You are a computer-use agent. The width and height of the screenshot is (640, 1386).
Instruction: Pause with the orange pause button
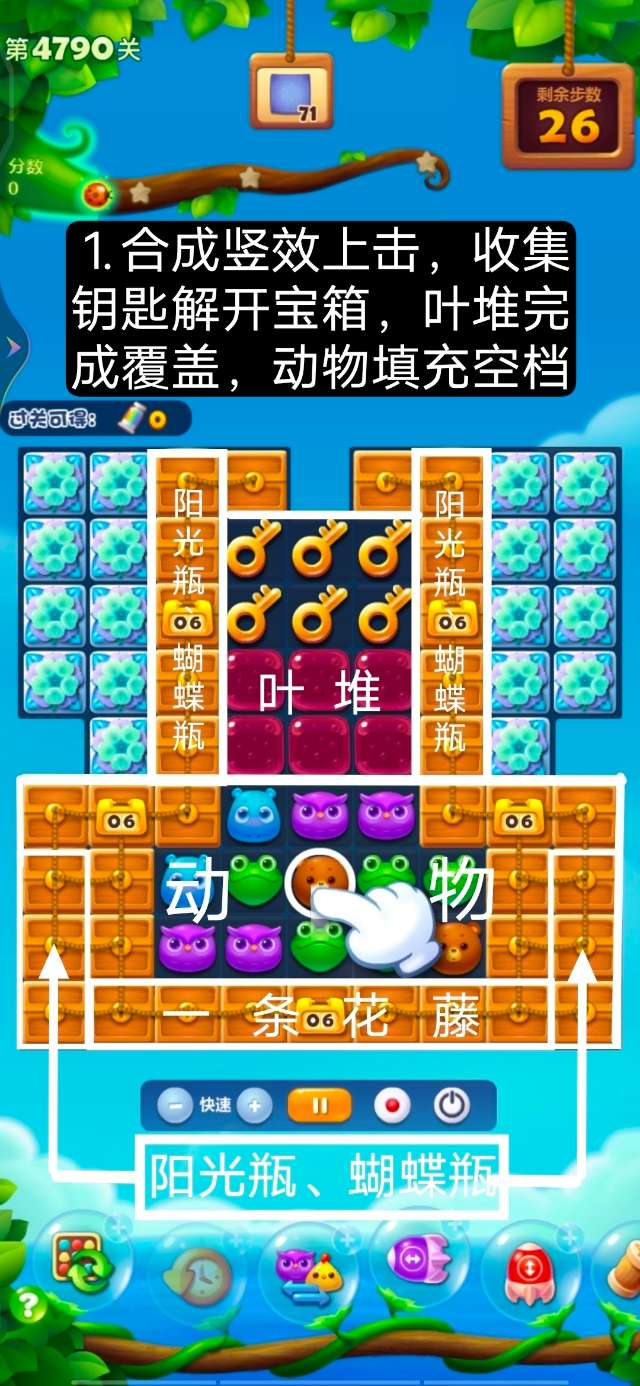(320, 1106)
